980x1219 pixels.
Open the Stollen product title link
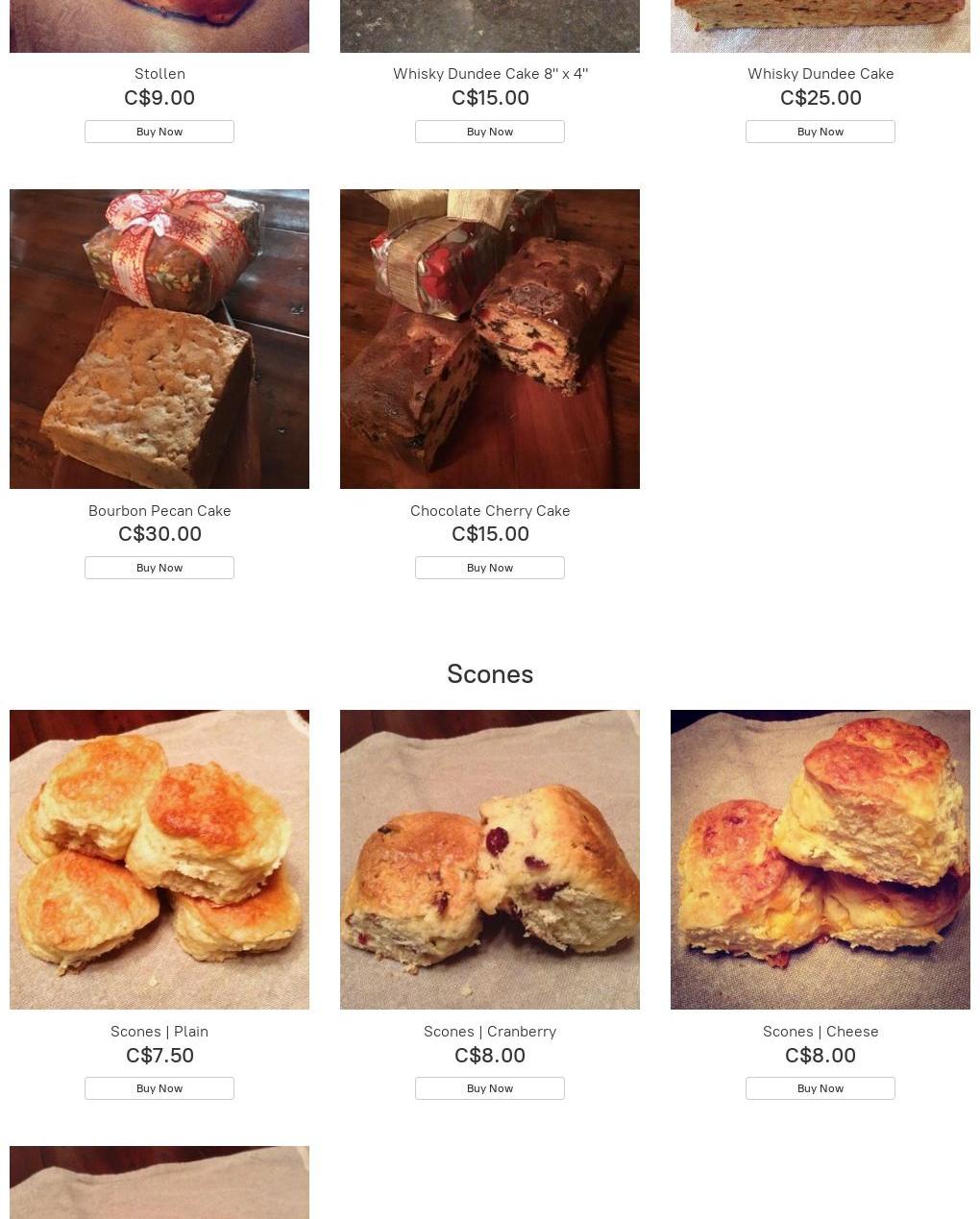pos(159,74)
